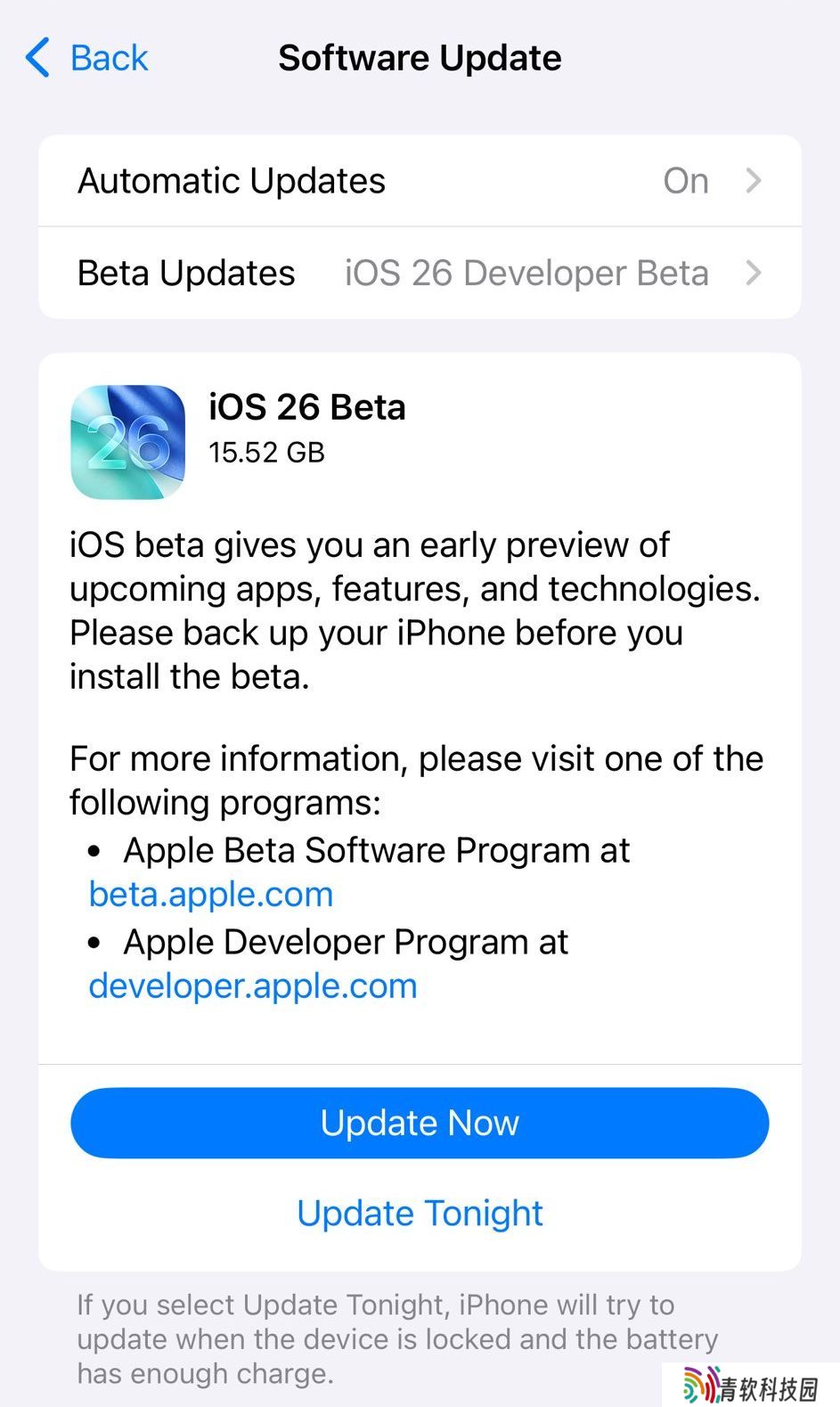The height and width of the screenshot is (1407, 840).
Task: Open the beta.apple.com link
Action: click(x=211, y=894)
